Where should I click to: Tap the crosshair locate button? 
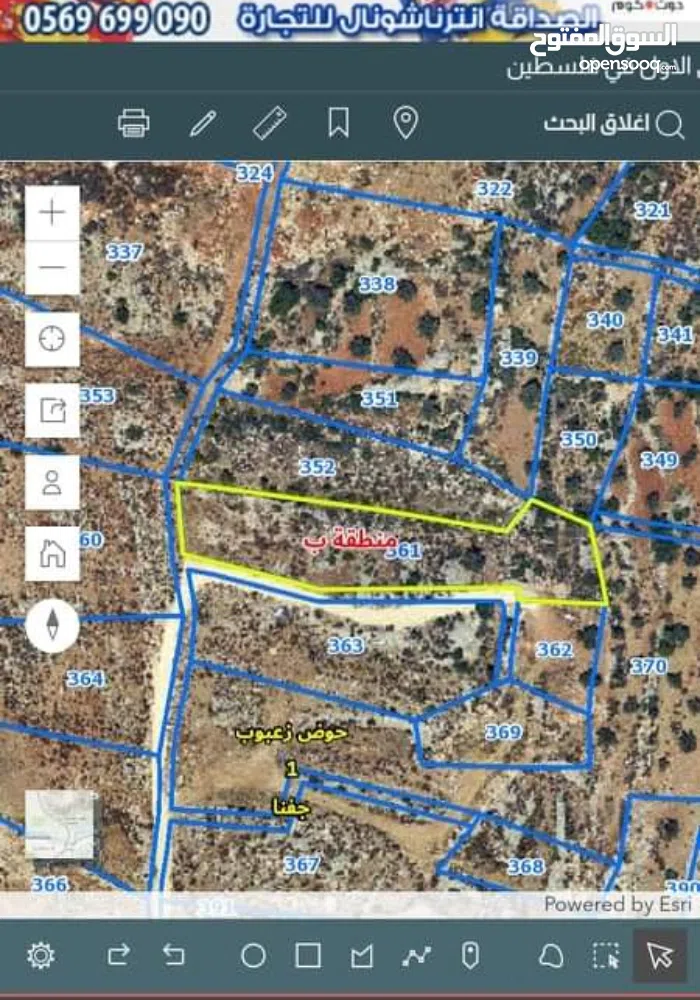(52, 338)
